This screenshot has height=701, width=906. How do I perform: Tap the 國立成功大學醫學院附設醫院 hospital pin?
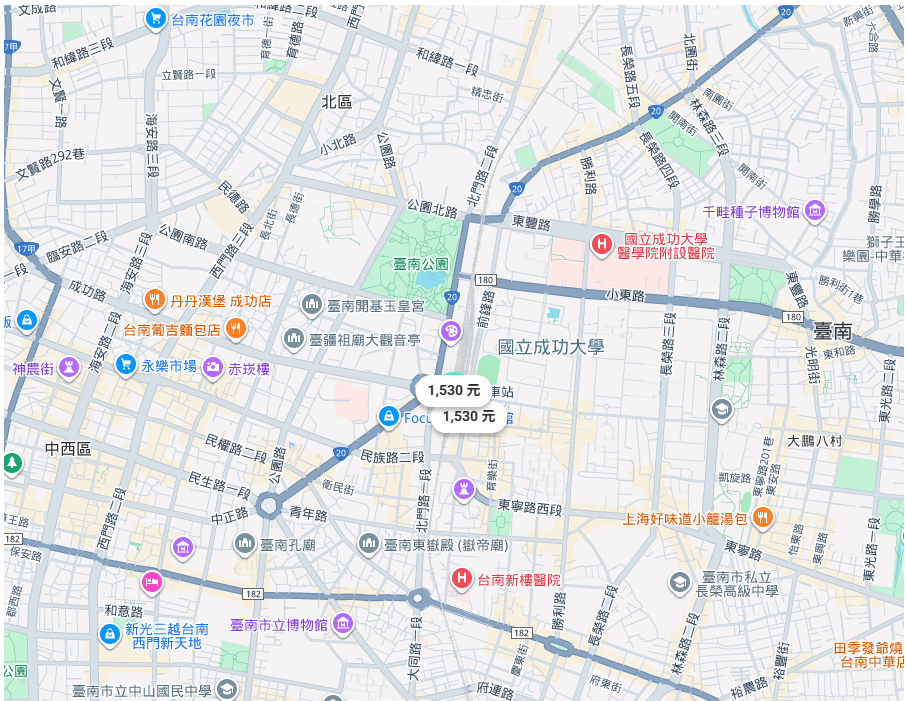(602, 243)
